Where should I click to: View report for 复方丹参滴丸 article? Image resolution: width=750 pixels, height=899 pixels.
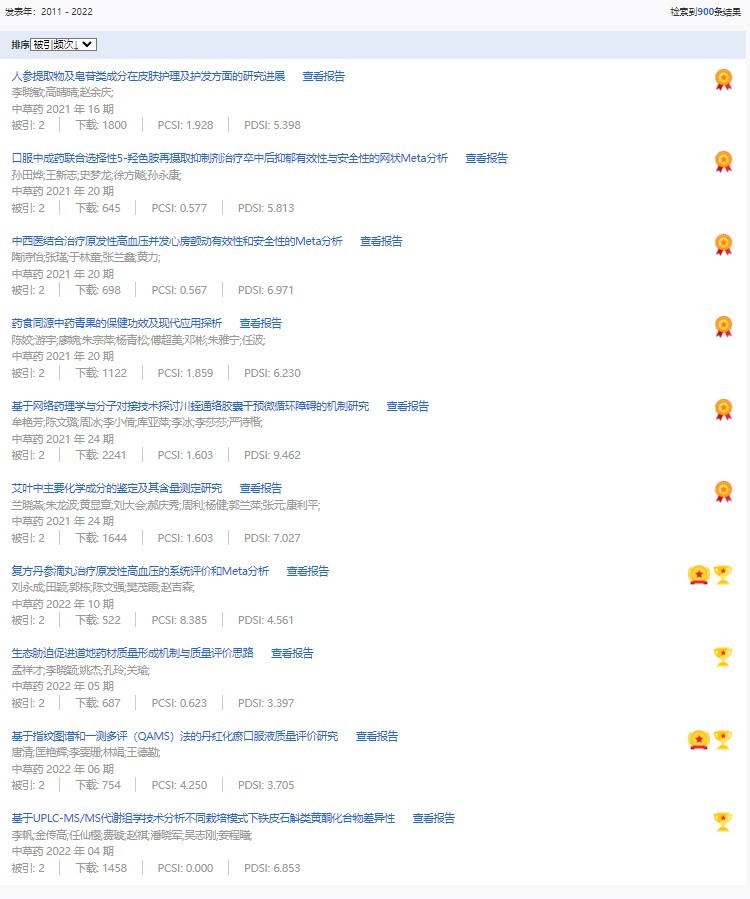point(307,571)
